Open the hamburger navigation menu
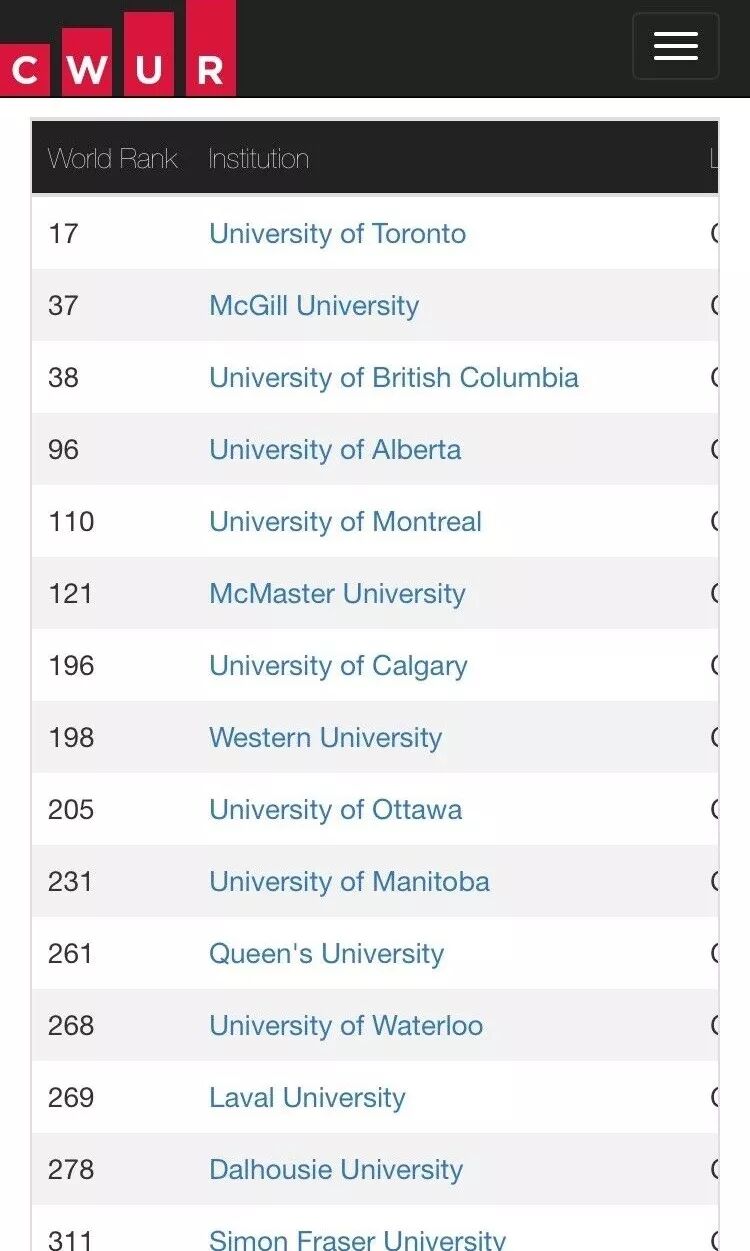This screenshot has height=1251, width=750. point(675,46)
